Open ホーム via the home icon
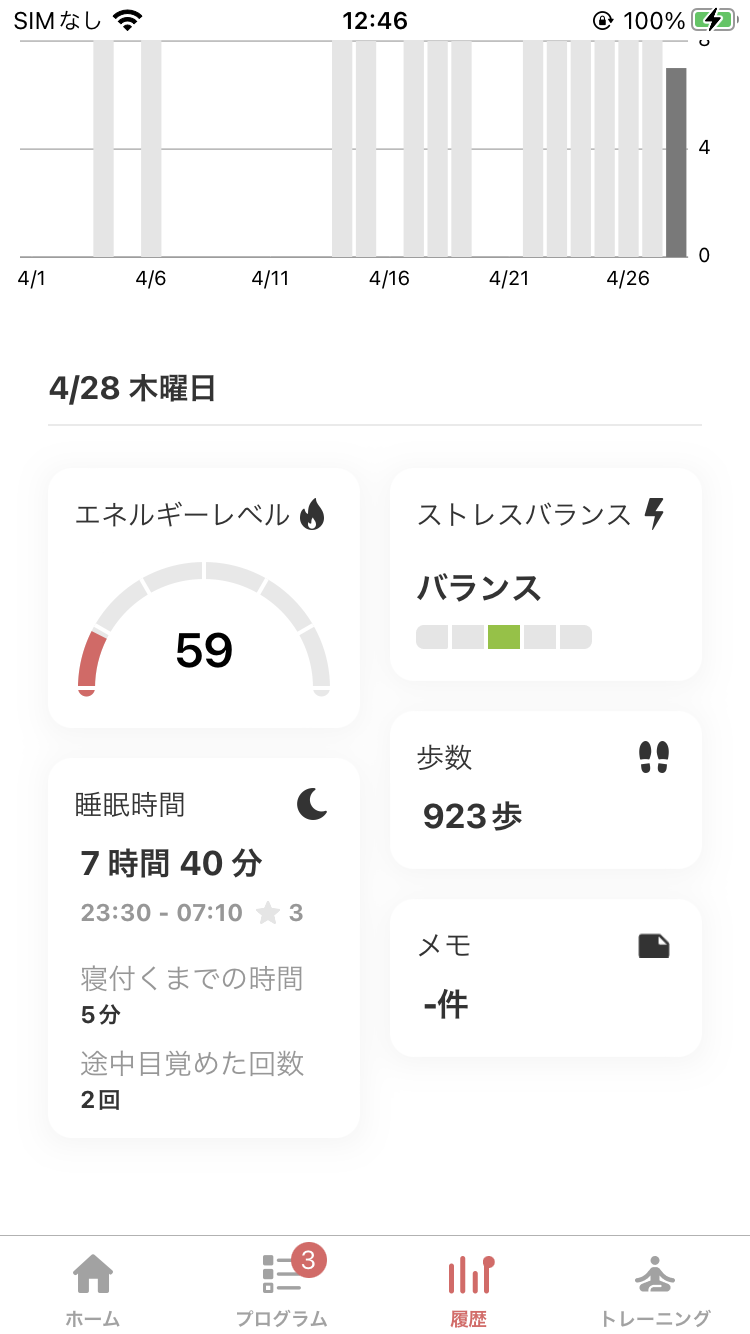750x1334 pixels. point(92,1274)
